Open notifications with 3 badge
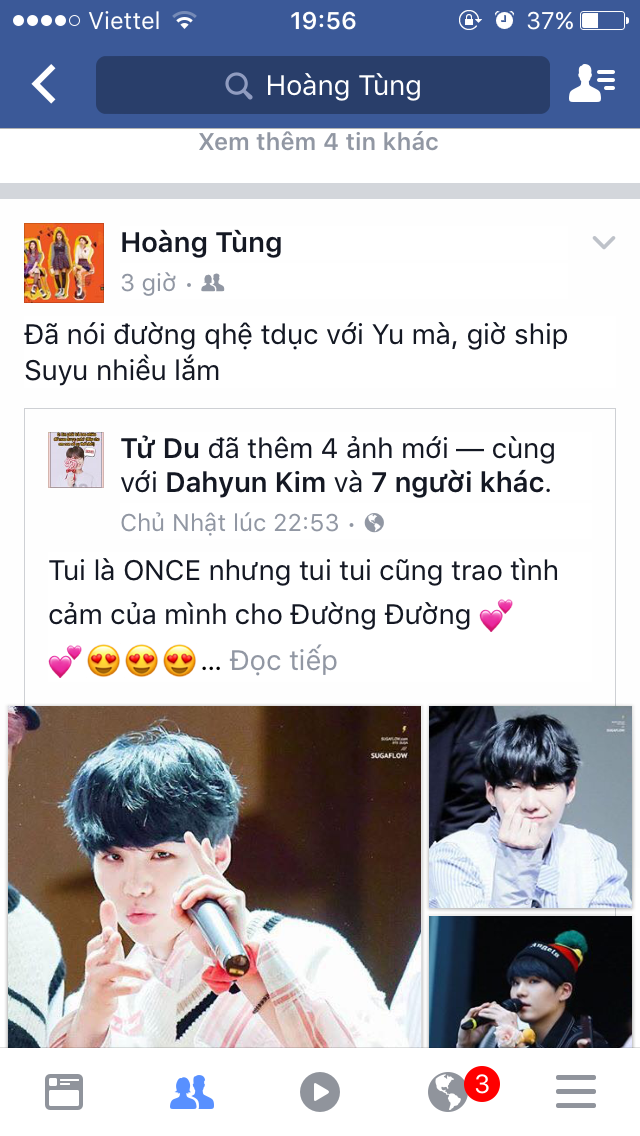The height and width of the screenshot is (1136, 640). click(x=448, y=1092)
